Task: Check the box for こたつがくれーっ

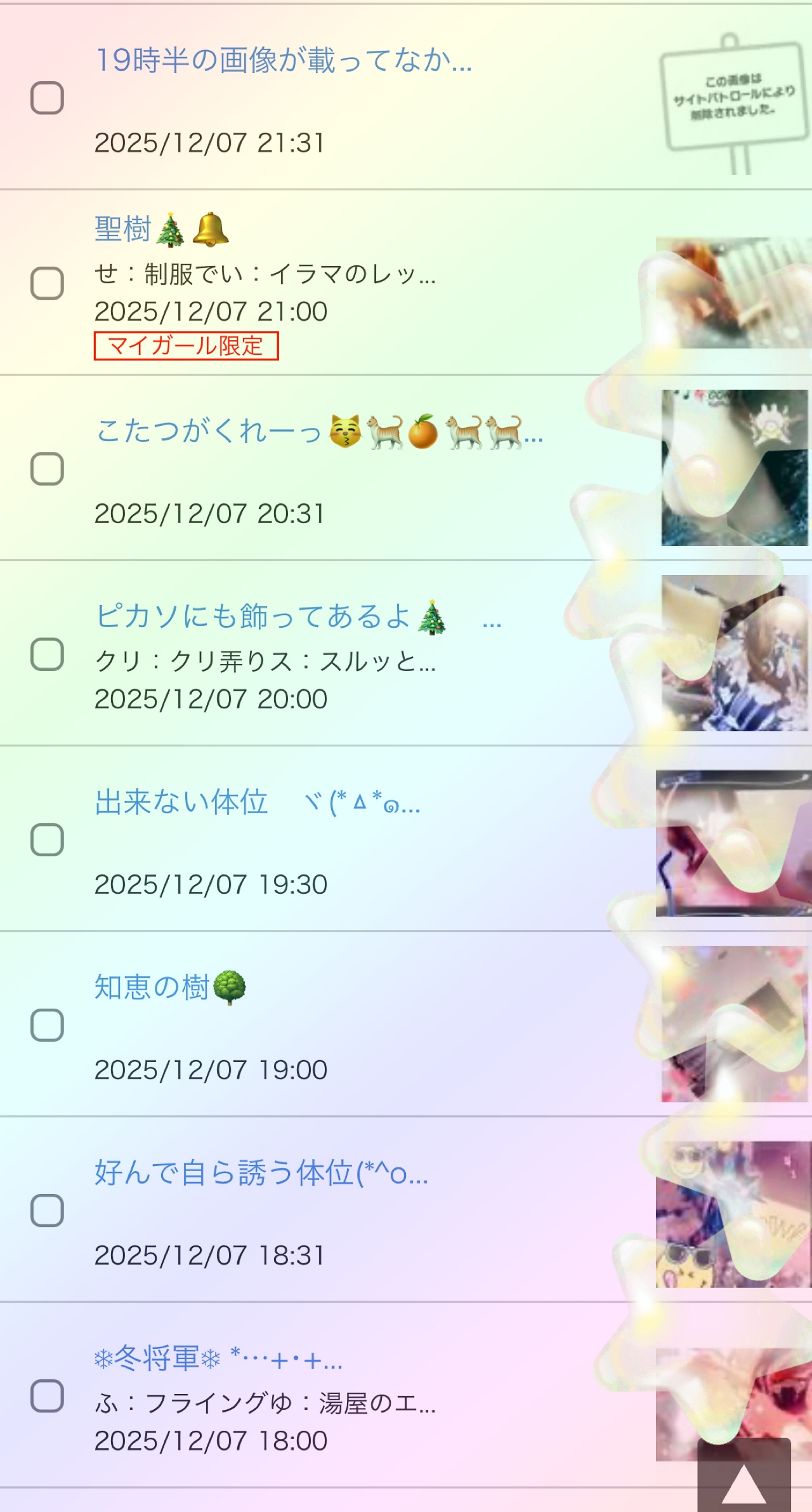Action: click(x=48, y=469)
